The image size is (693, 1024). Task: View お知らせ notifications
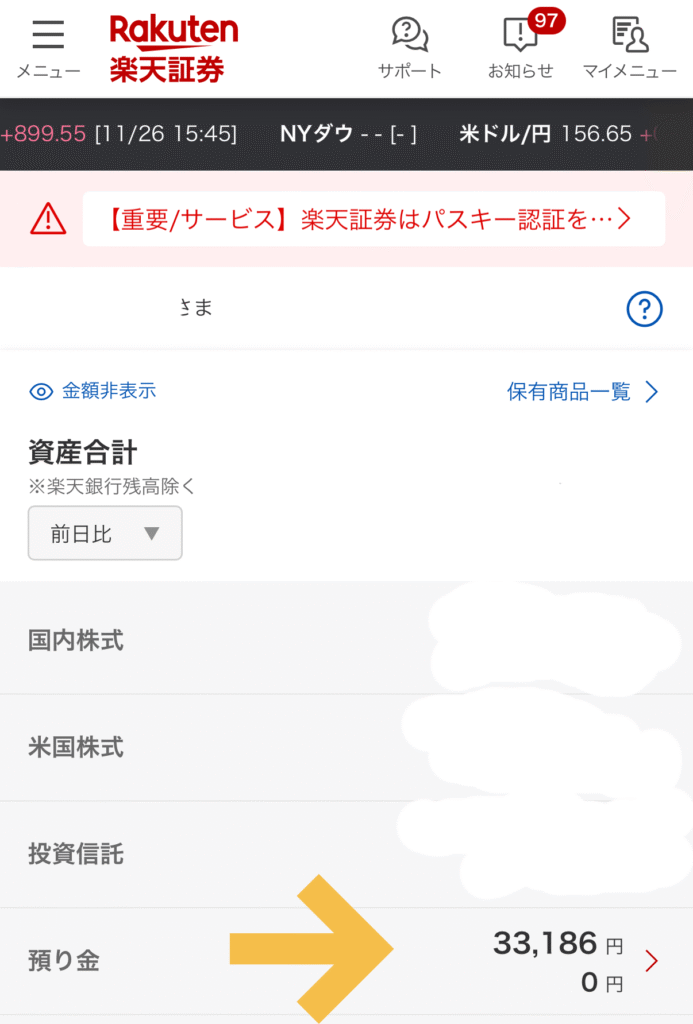click(x=520, y=48)
